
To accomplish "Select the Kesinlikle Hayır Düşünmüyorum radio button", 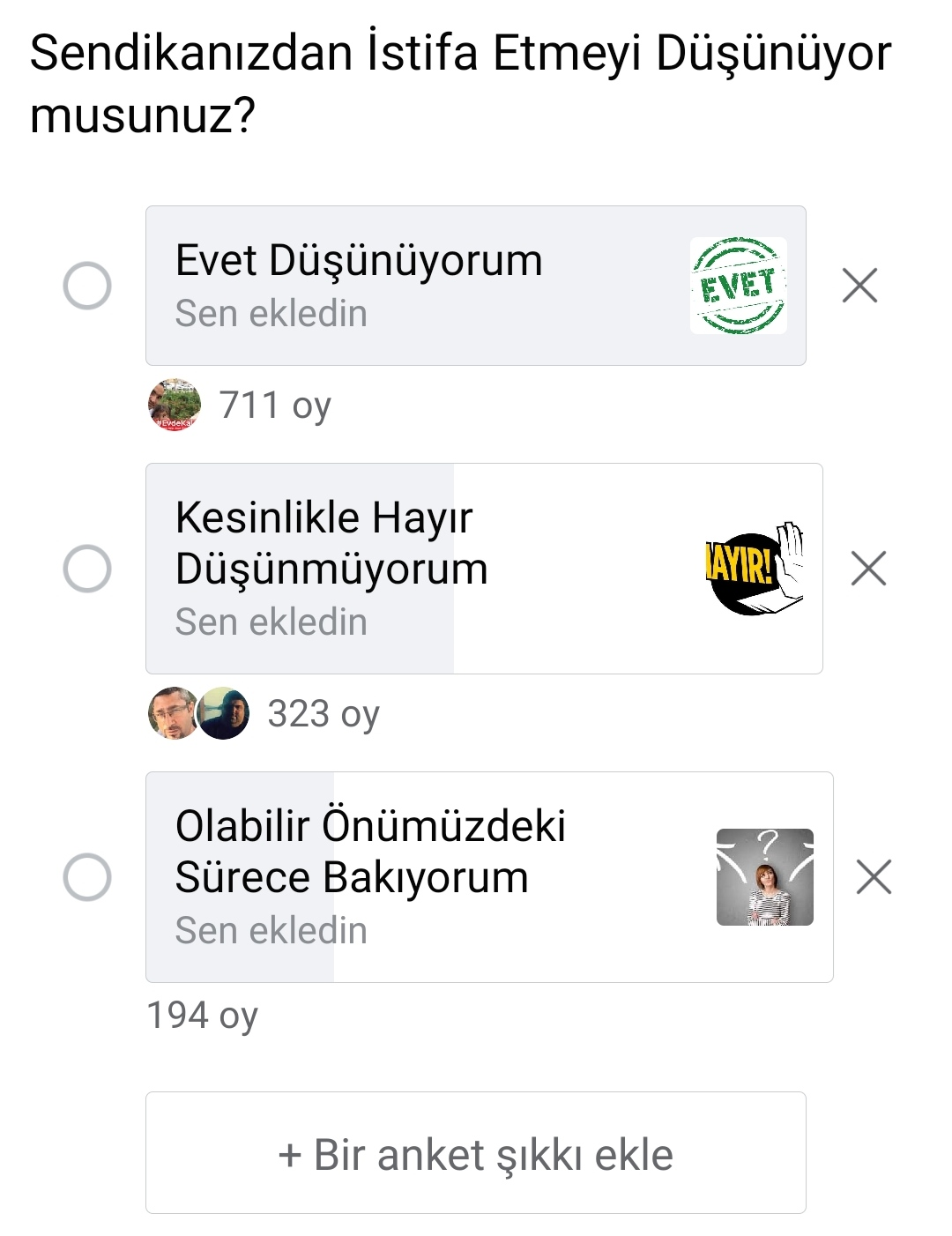I will click(87, 569).
